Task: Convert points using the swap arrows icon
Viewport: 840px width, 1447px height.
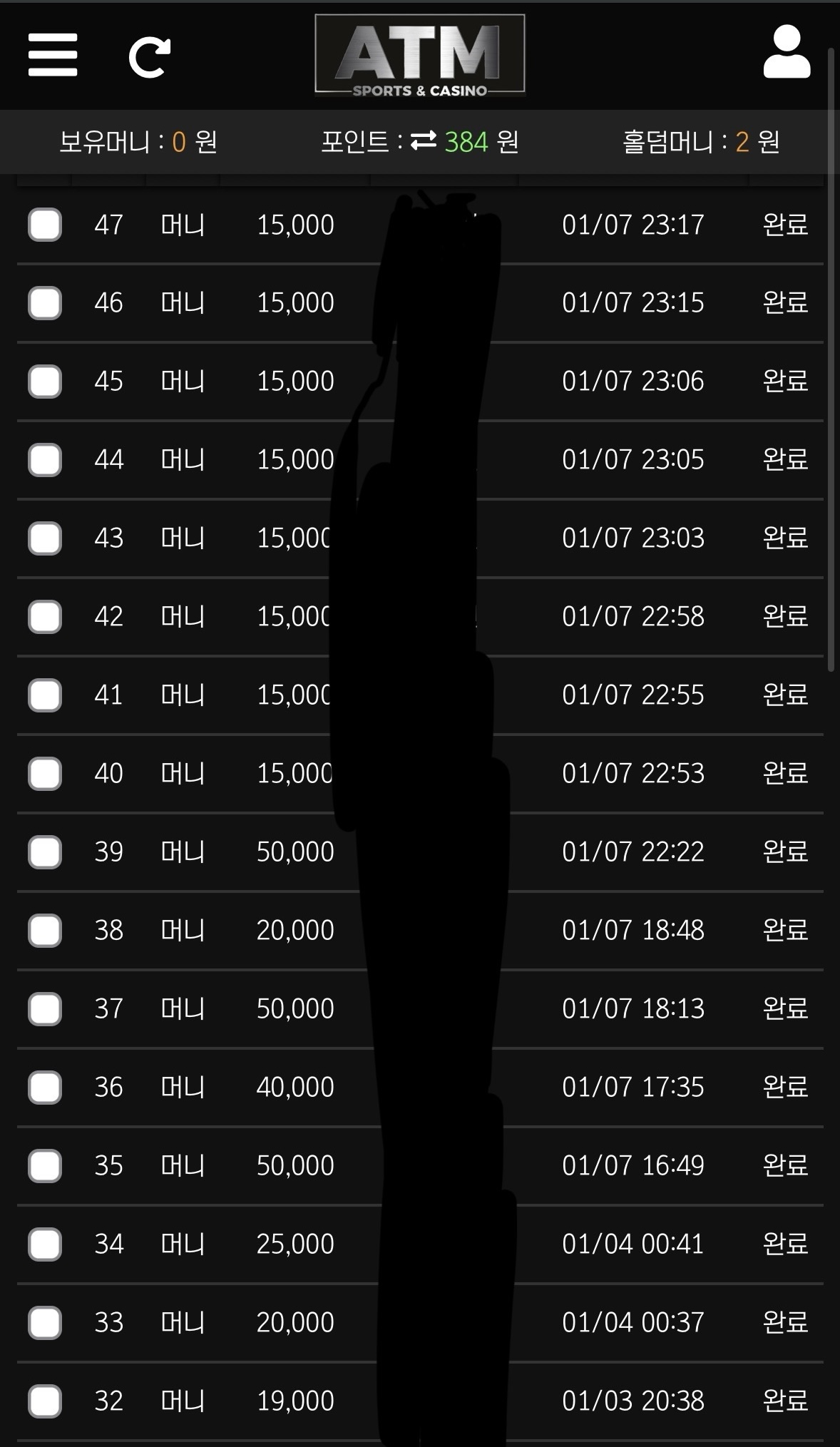Action: pyautogui.click(x=424, y=141)
